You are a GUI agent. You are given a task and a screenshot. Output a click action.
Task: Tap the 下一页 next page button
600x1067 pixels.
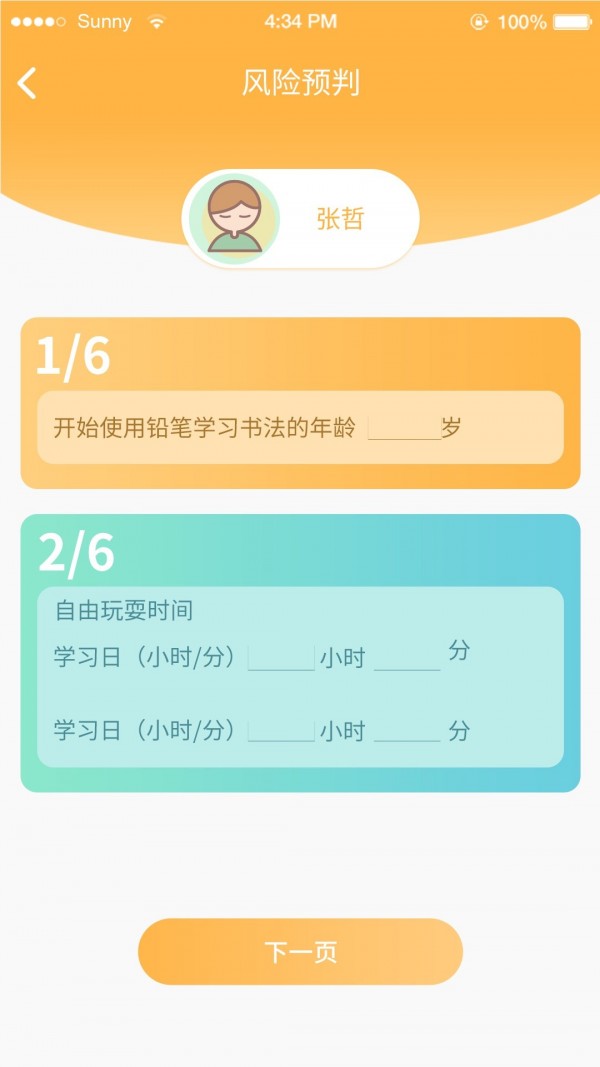[x=300, y=951]
